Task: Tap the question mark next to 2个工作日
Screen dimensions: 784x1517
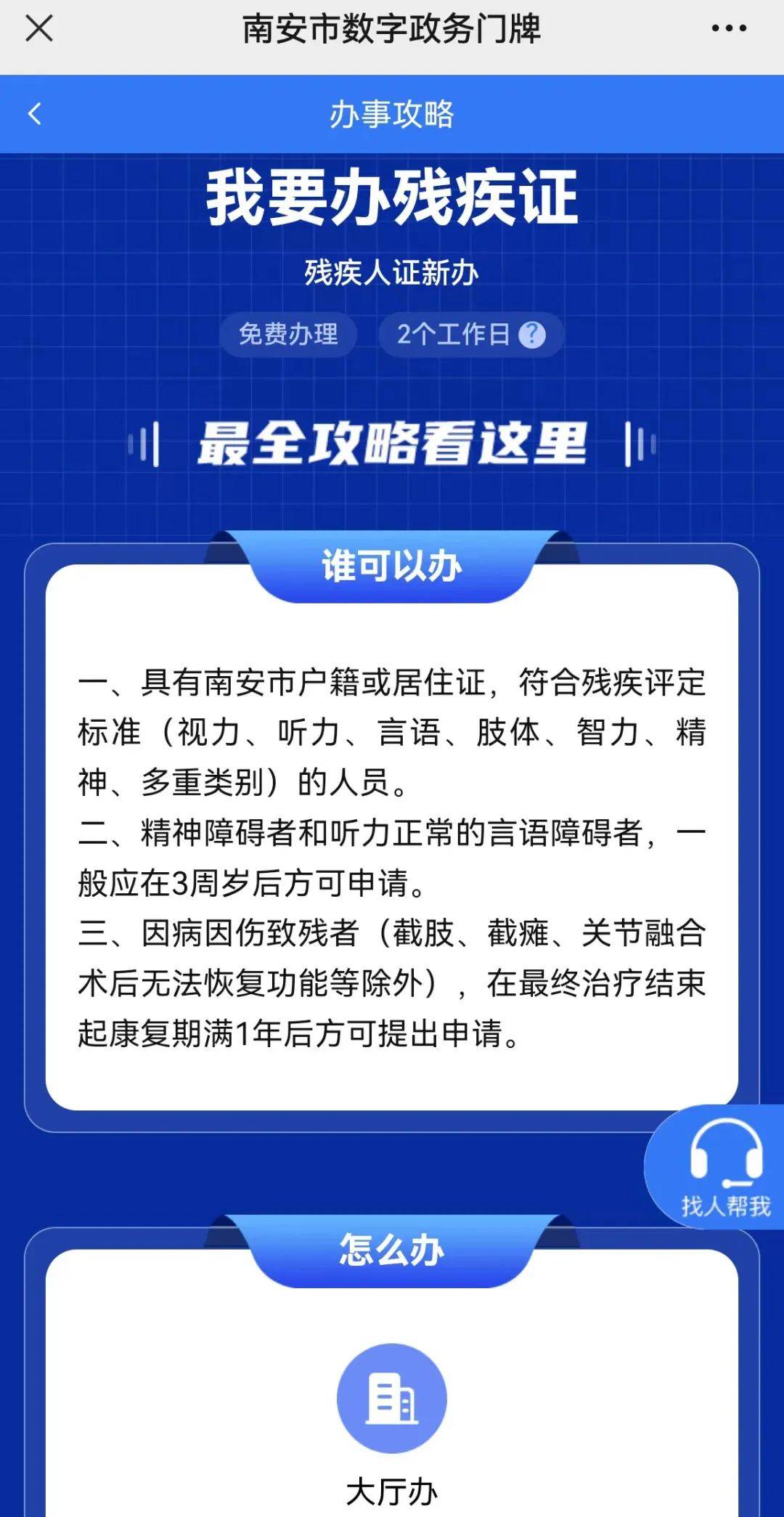Action: (x=532, y=335)
